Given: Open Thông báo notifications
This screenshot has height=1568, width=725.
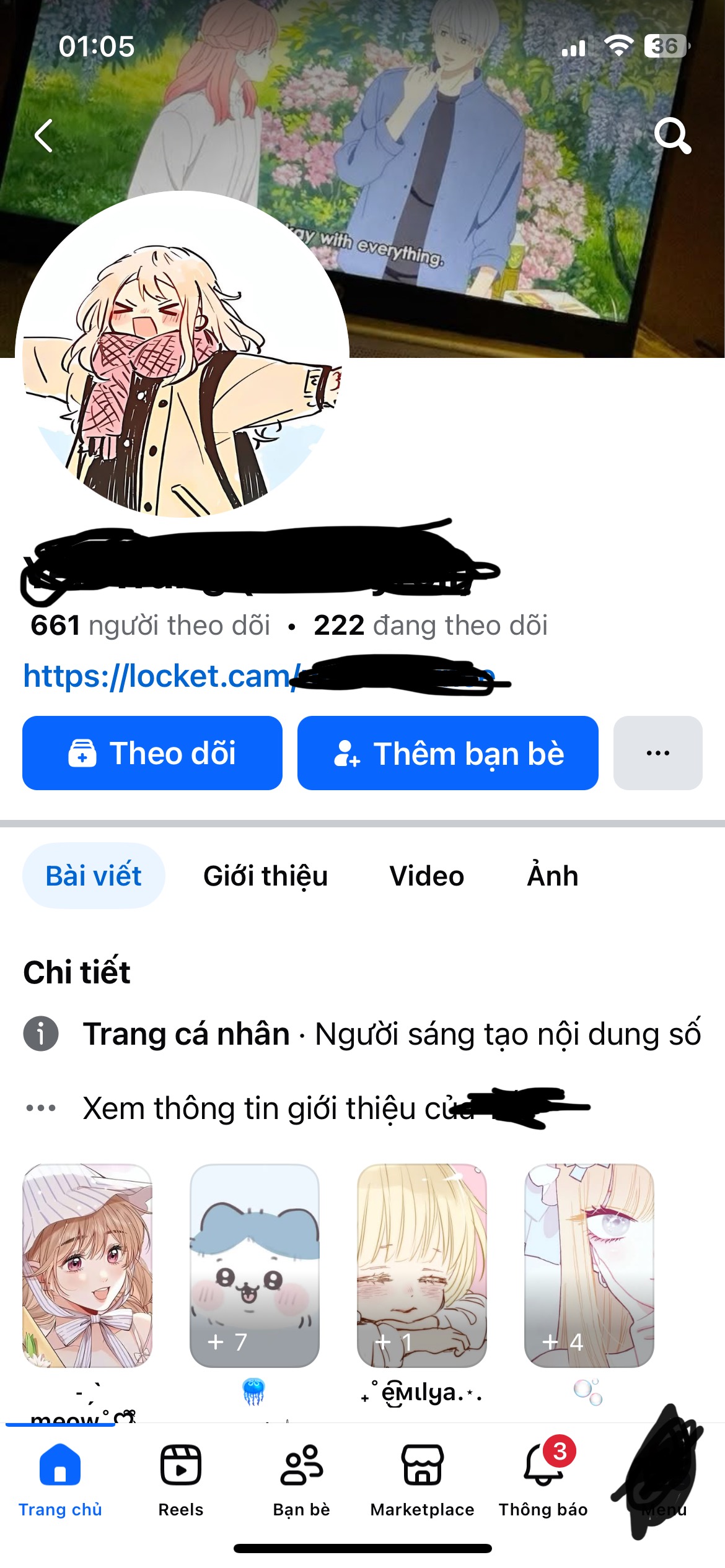Looking at the screenshot, I should click(543, 1479).
